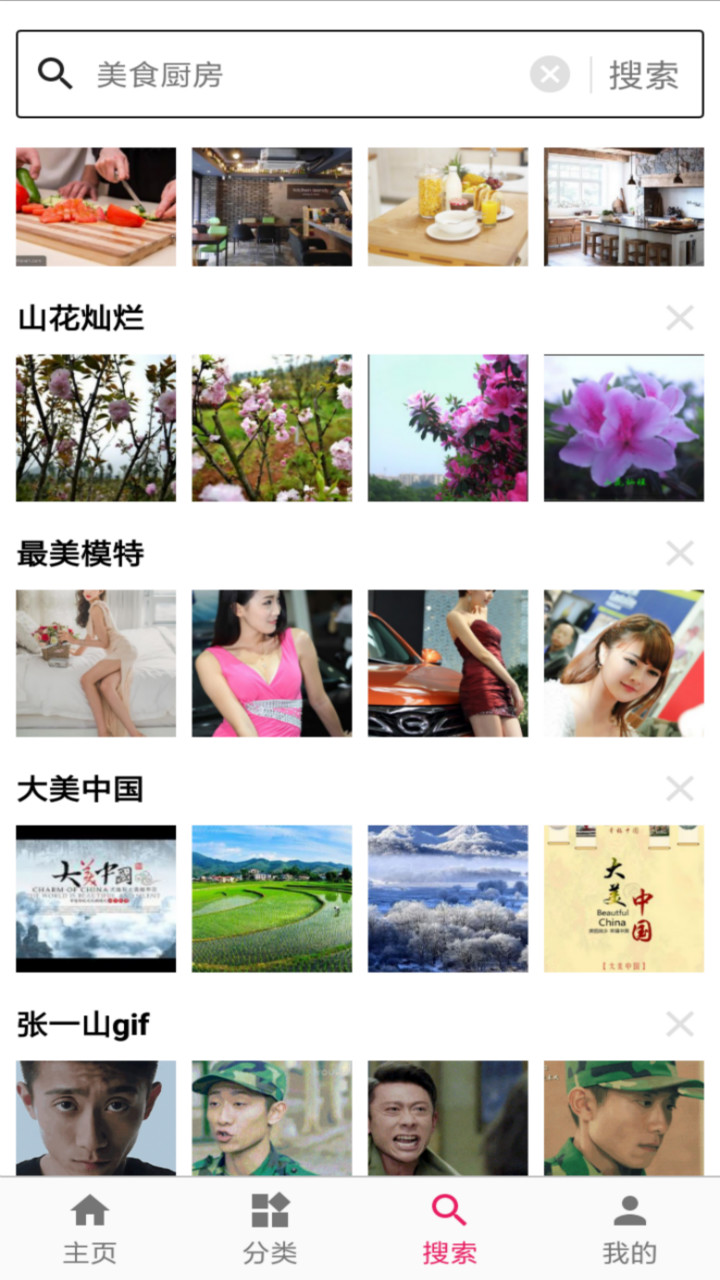Dismiss the 最美模特 suggestion row
This screenshot has height=1280, width=720.
pyautogui.click(x=679, y=553)
